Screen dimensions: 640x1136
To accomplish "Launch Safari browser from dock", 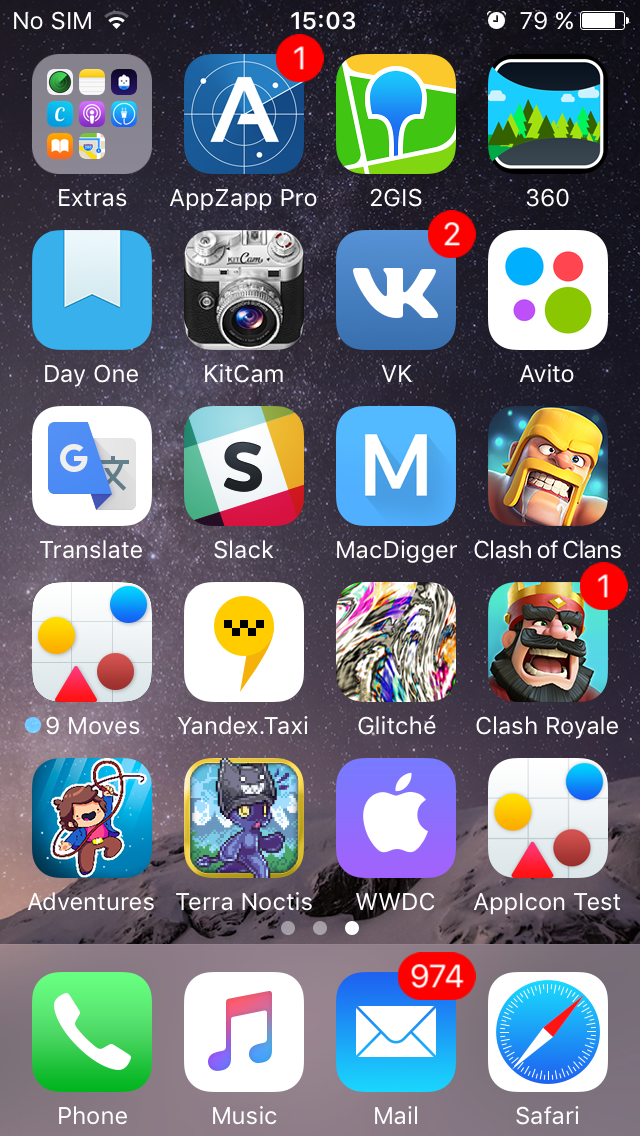I will coord(548,1032).
